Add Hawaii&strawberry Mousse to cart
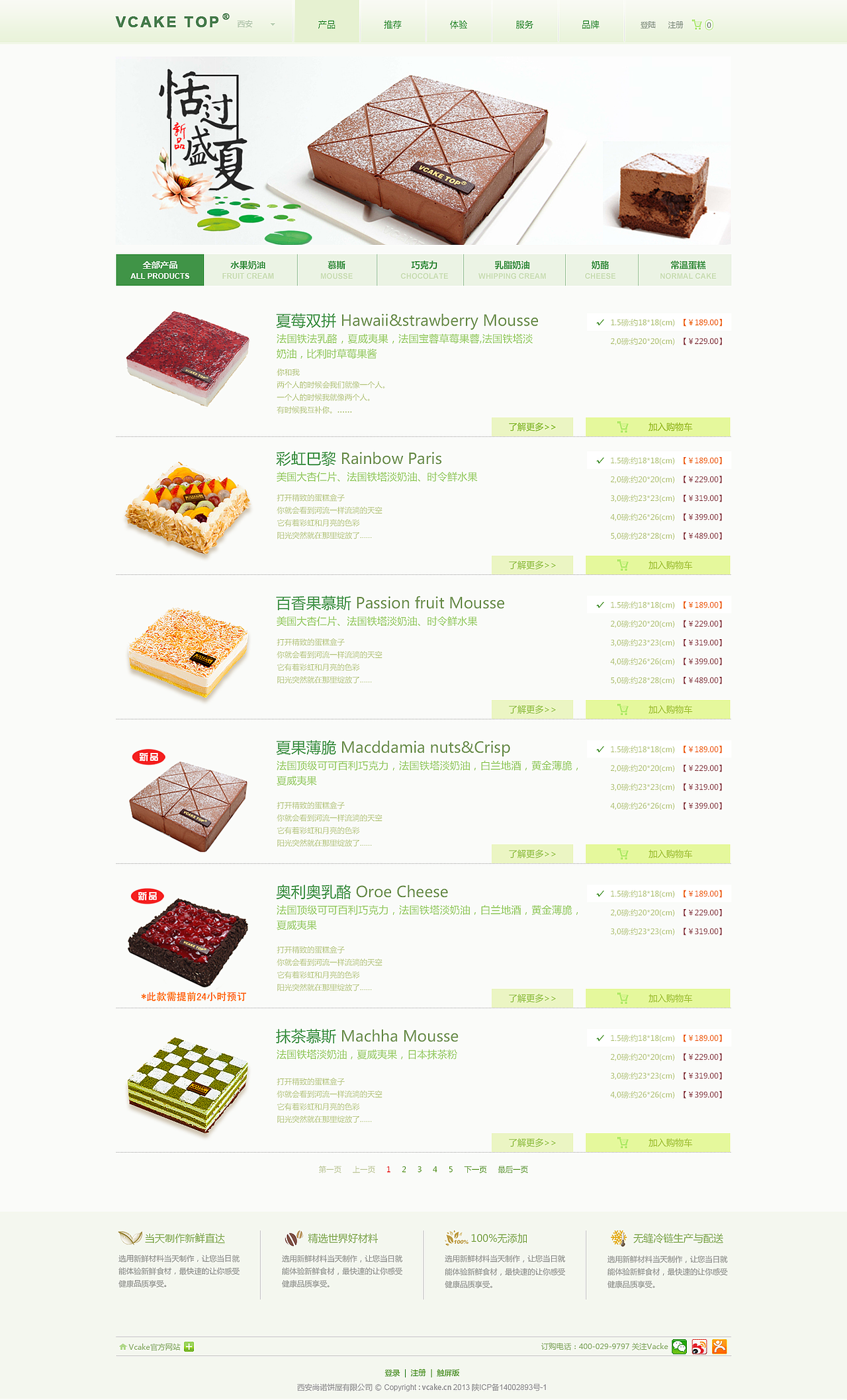This screenshot has width=847, height=1400. [x=658, y=427]
